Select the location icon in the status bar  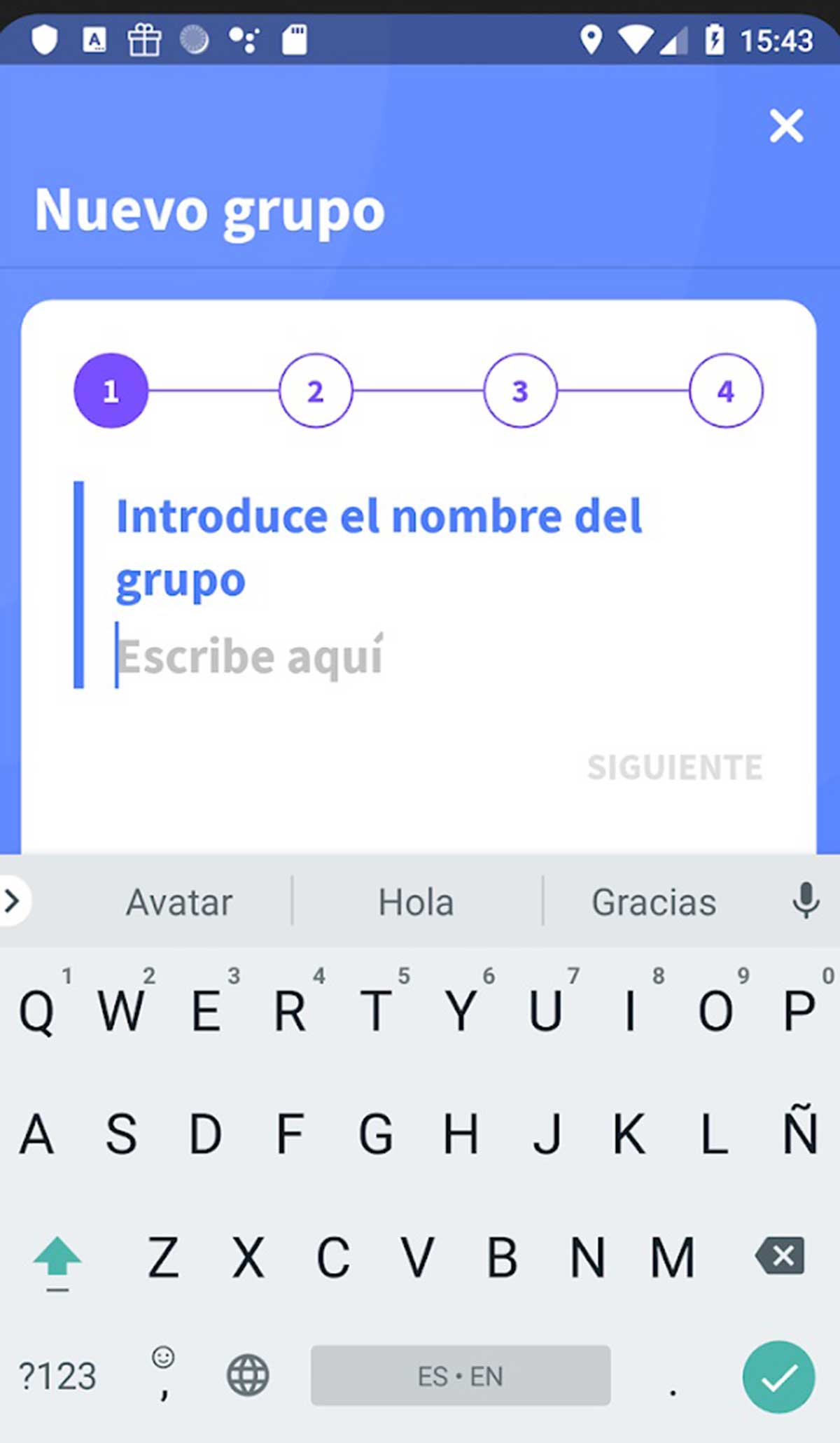click(x=592, y=39)
